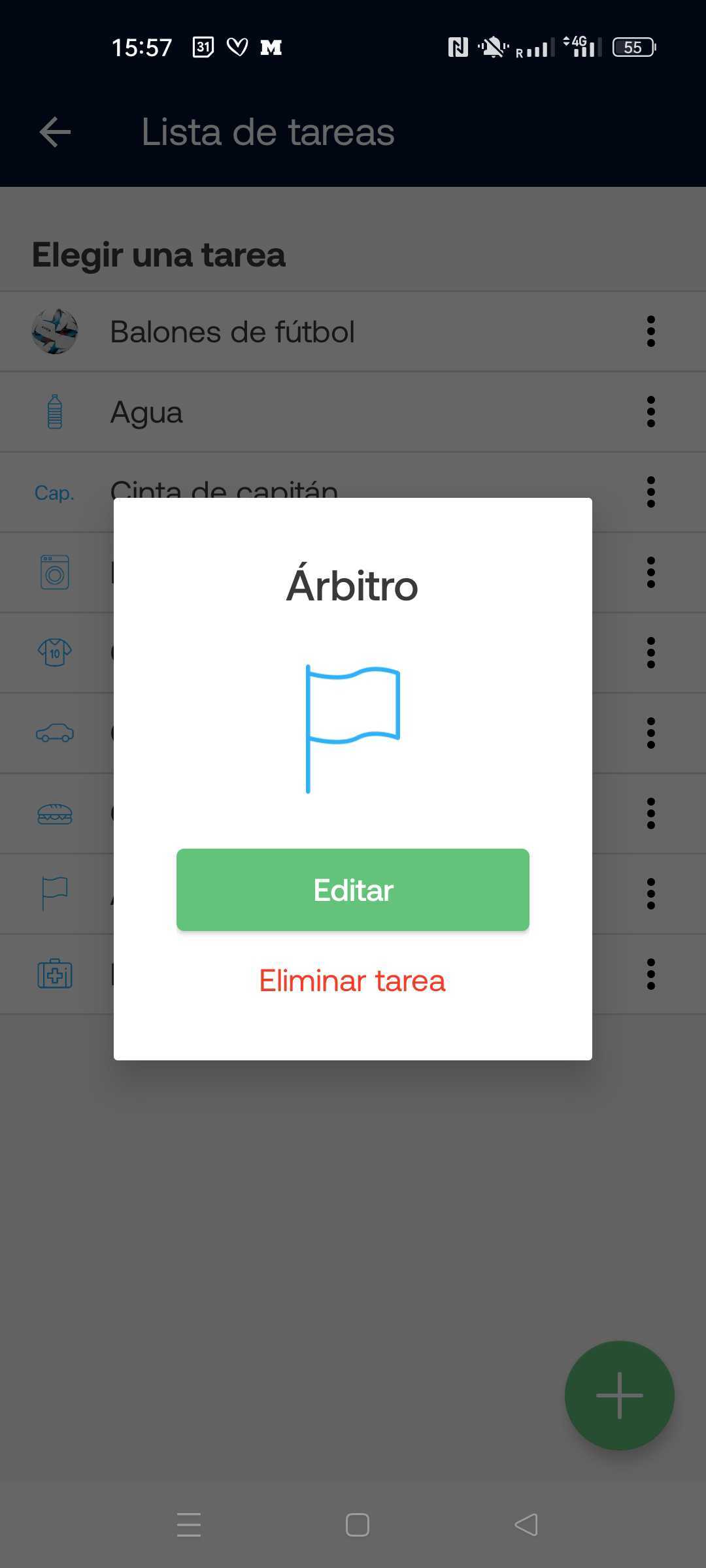
Task: Tap Editar to edit the Árbitro task
Action: coord(352,890)
